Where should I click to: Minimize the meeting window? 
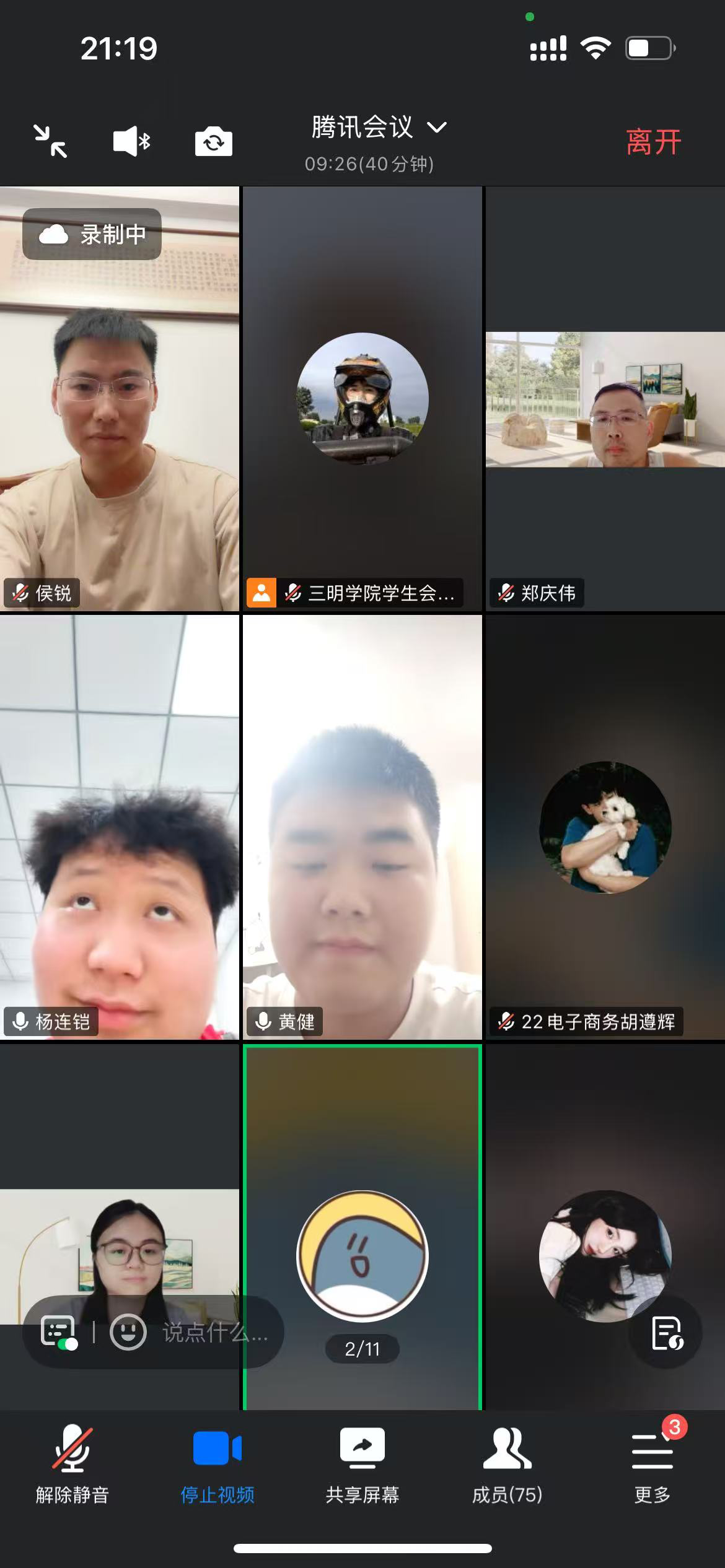coord(50,141)
